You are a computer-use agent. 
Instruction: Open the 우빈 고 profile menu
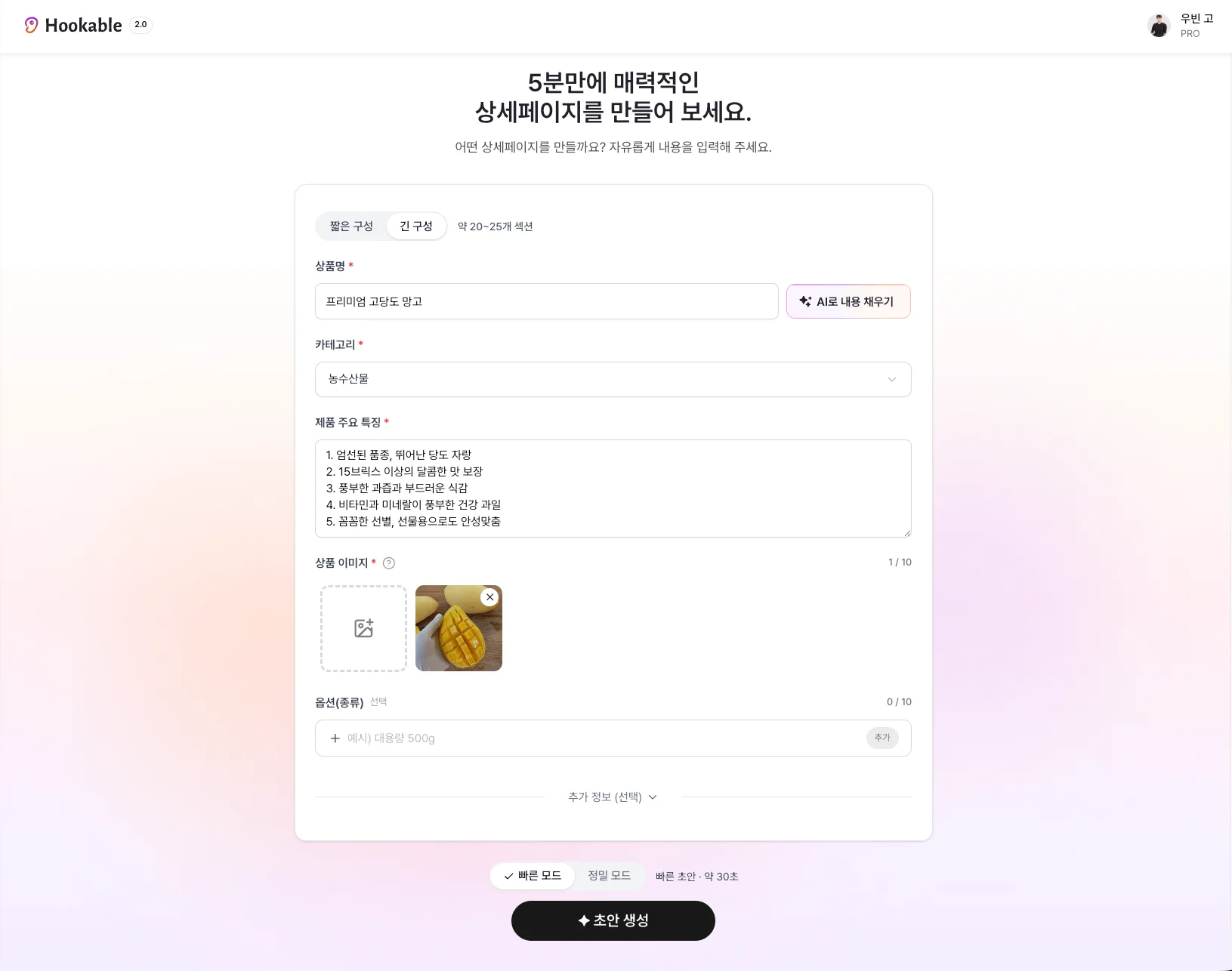point(1180,26)
